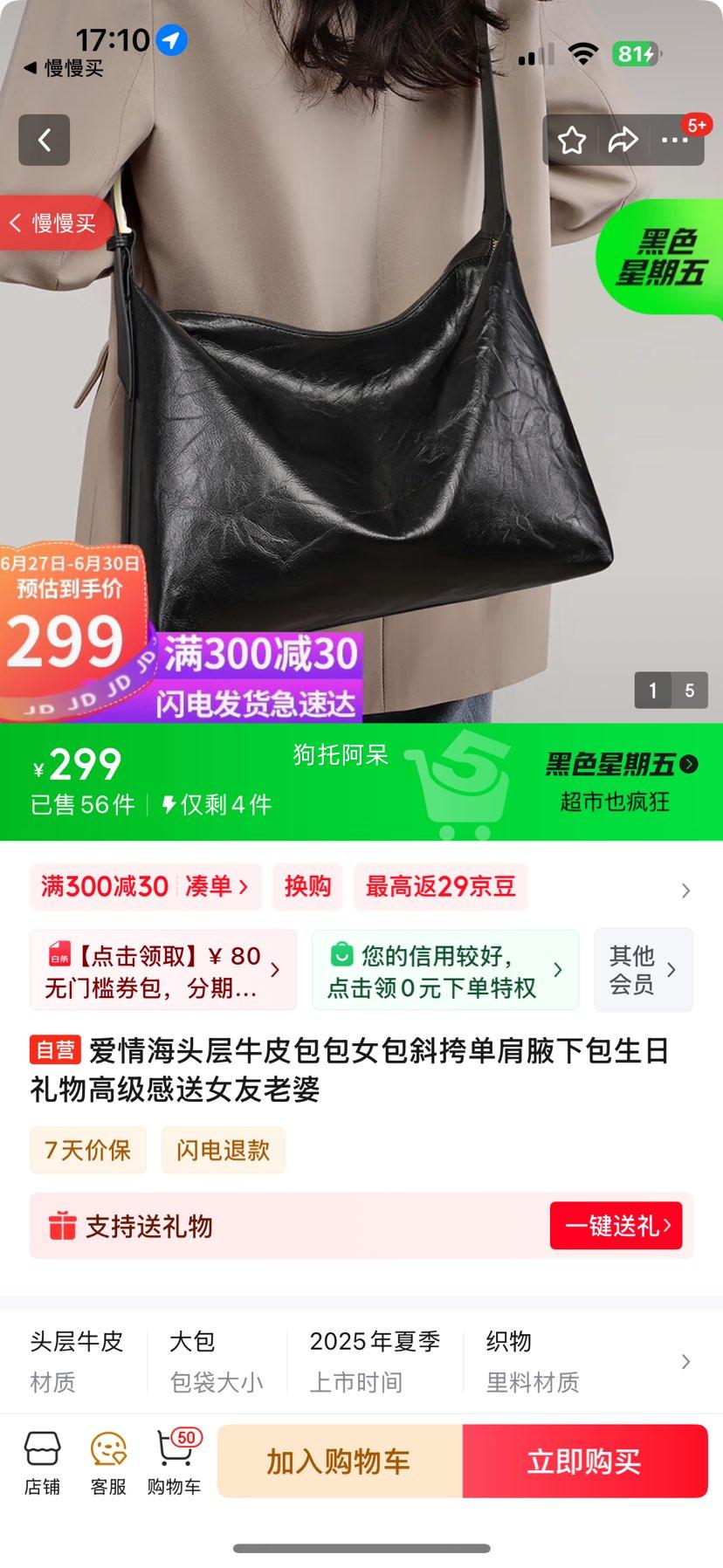
Task: Add item with 加入购物车
Action: click(340, 1461)
